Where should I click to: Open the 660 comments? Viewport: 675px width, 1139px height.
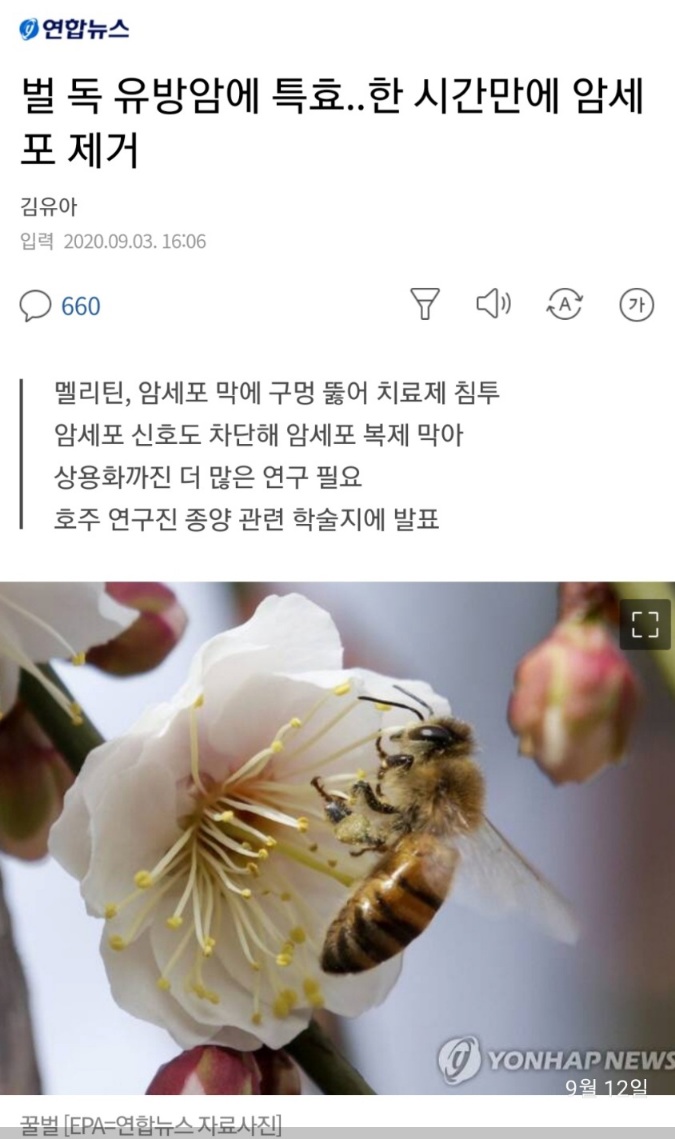(x=60, y=305)
